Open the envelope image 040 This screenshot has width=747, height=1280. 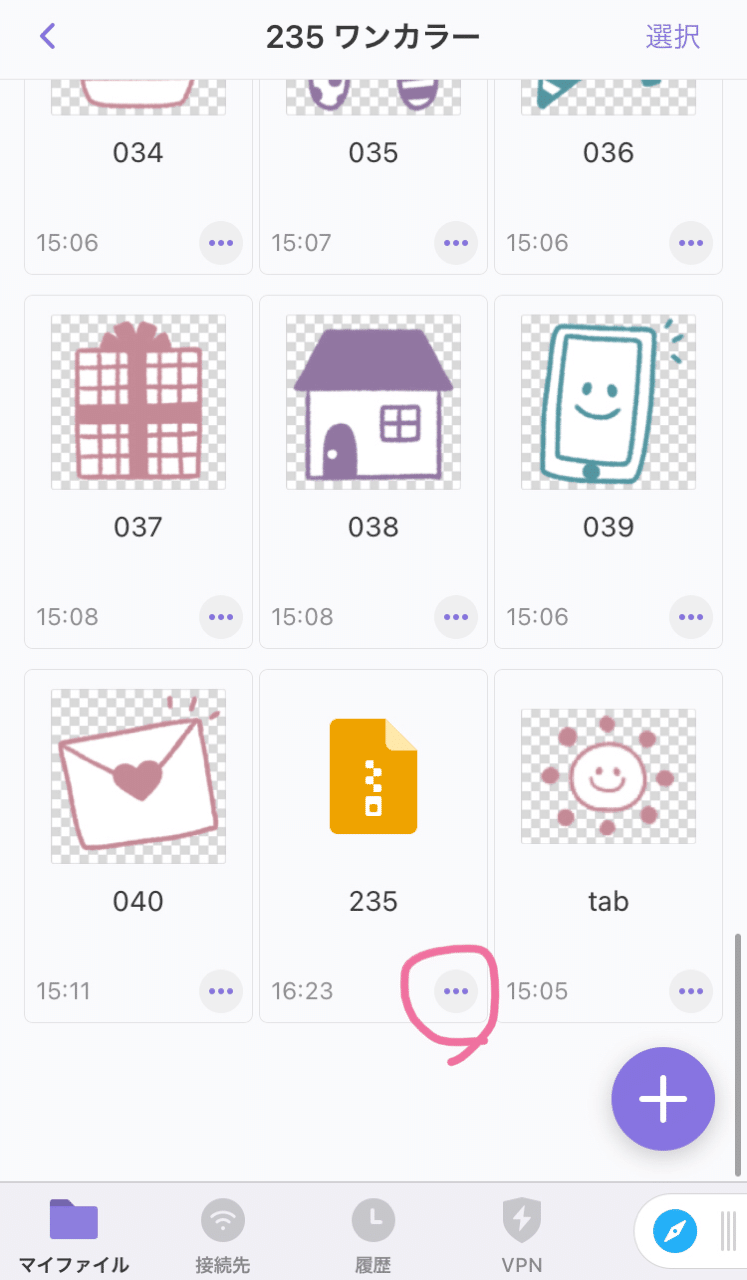(x=138, y=776)
